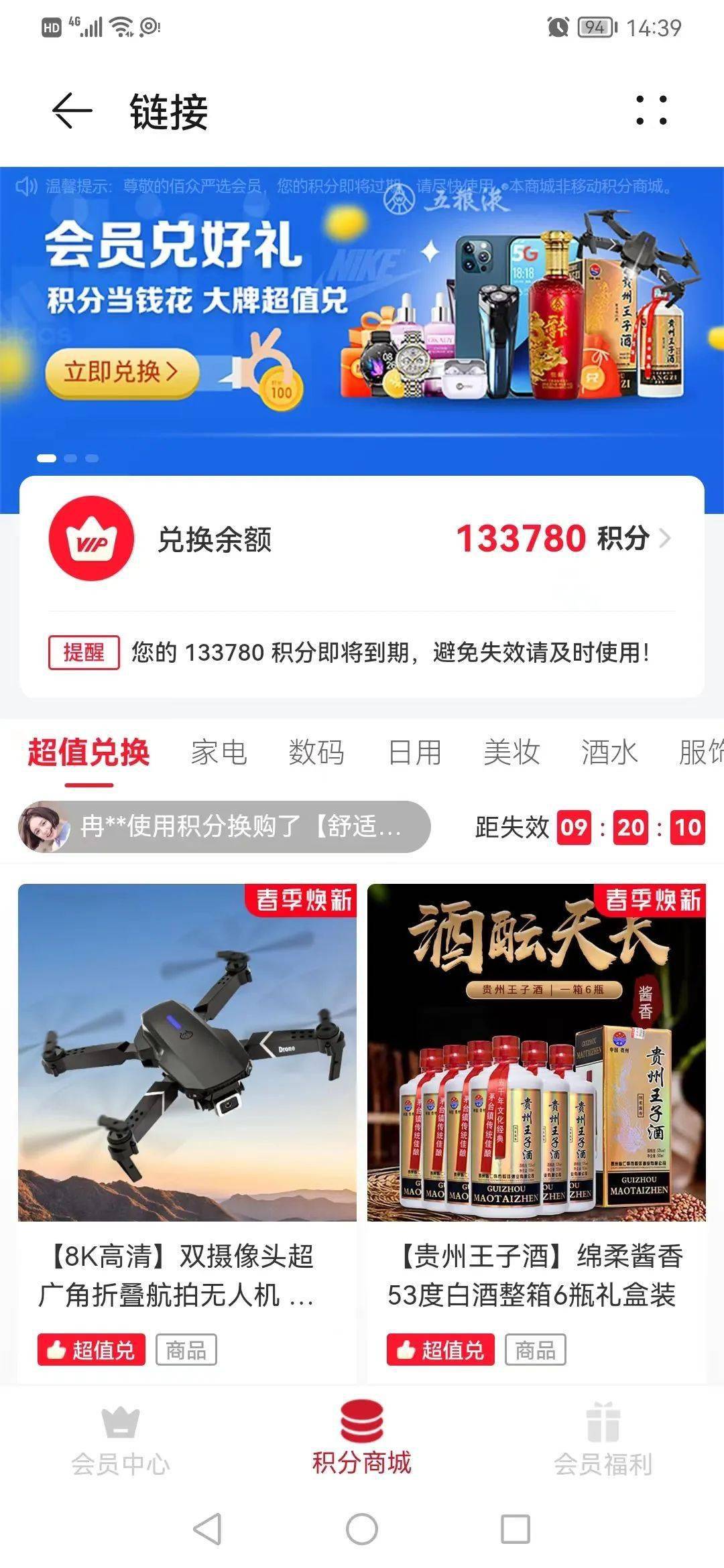This screenshot has width=724, height=1568.
Task: Tap the speaker icon on the notice banner
Action: (x=25, y=186)
